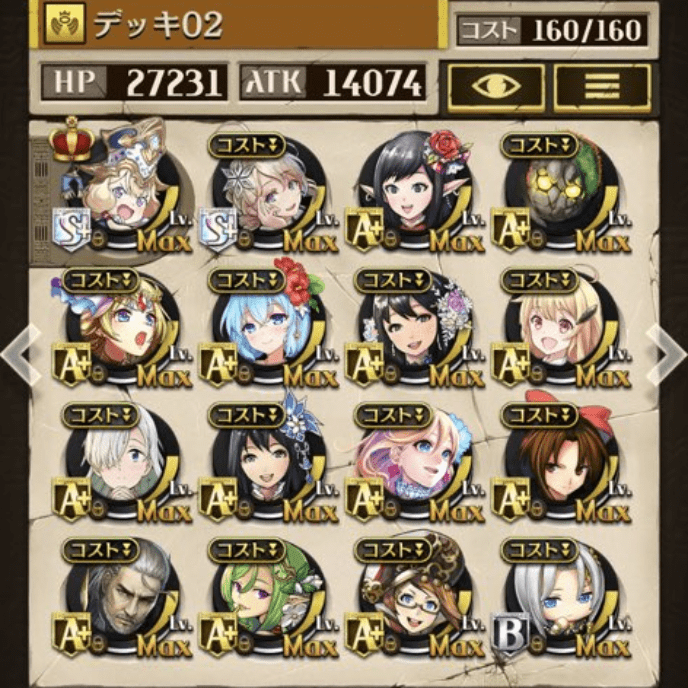Select the pink-blonde girl with blue eyes
The height and width of the screenshot is (688, 688).
[x=412, y=460]
